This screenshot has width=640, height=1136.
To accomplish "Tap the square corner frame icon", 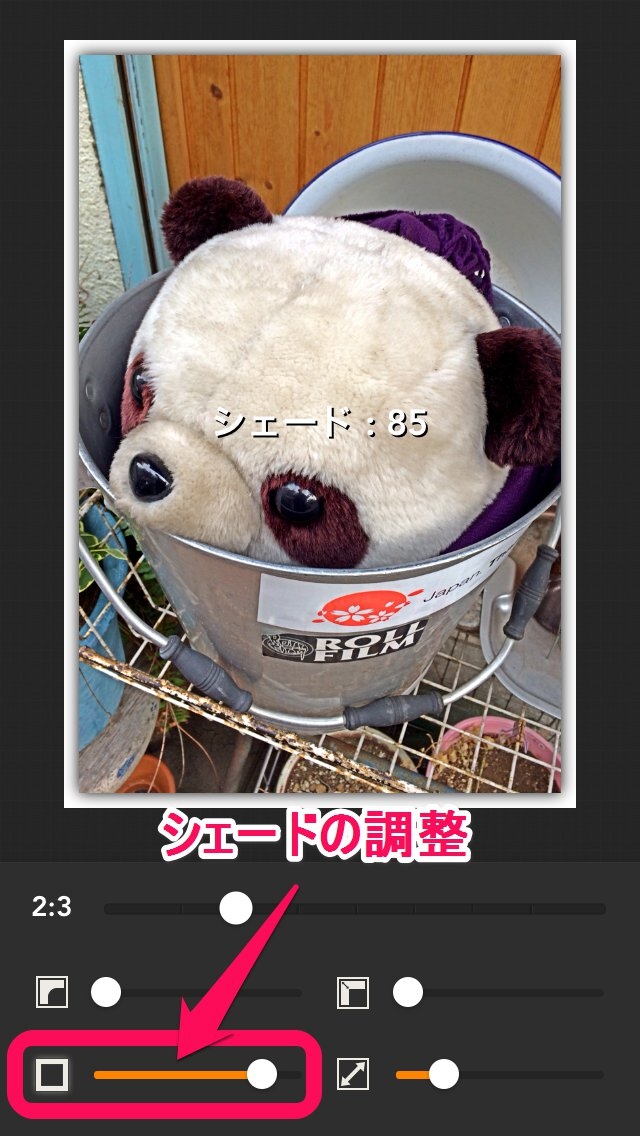I will (353, 993).
